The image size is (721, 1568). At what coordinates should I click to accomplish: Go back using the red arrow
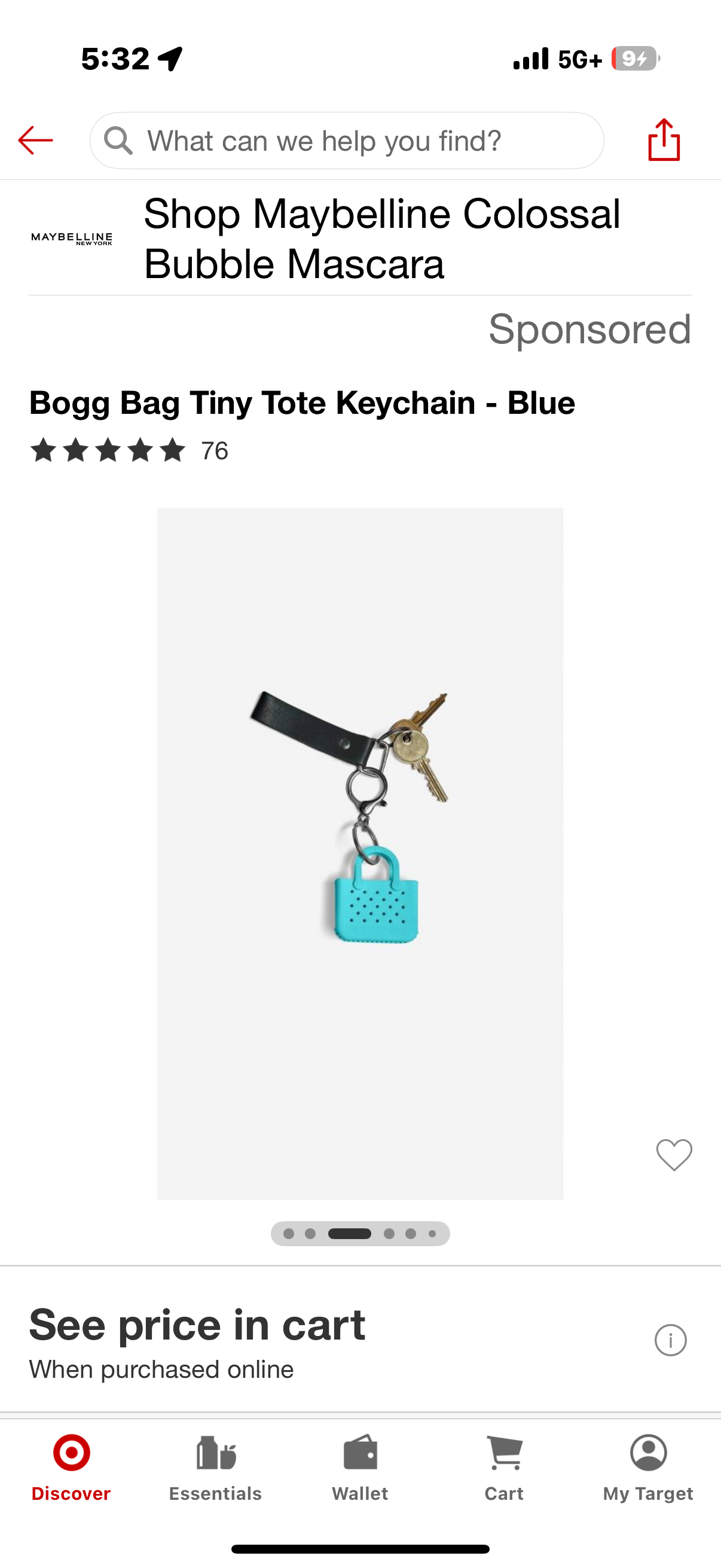point(35,141)
